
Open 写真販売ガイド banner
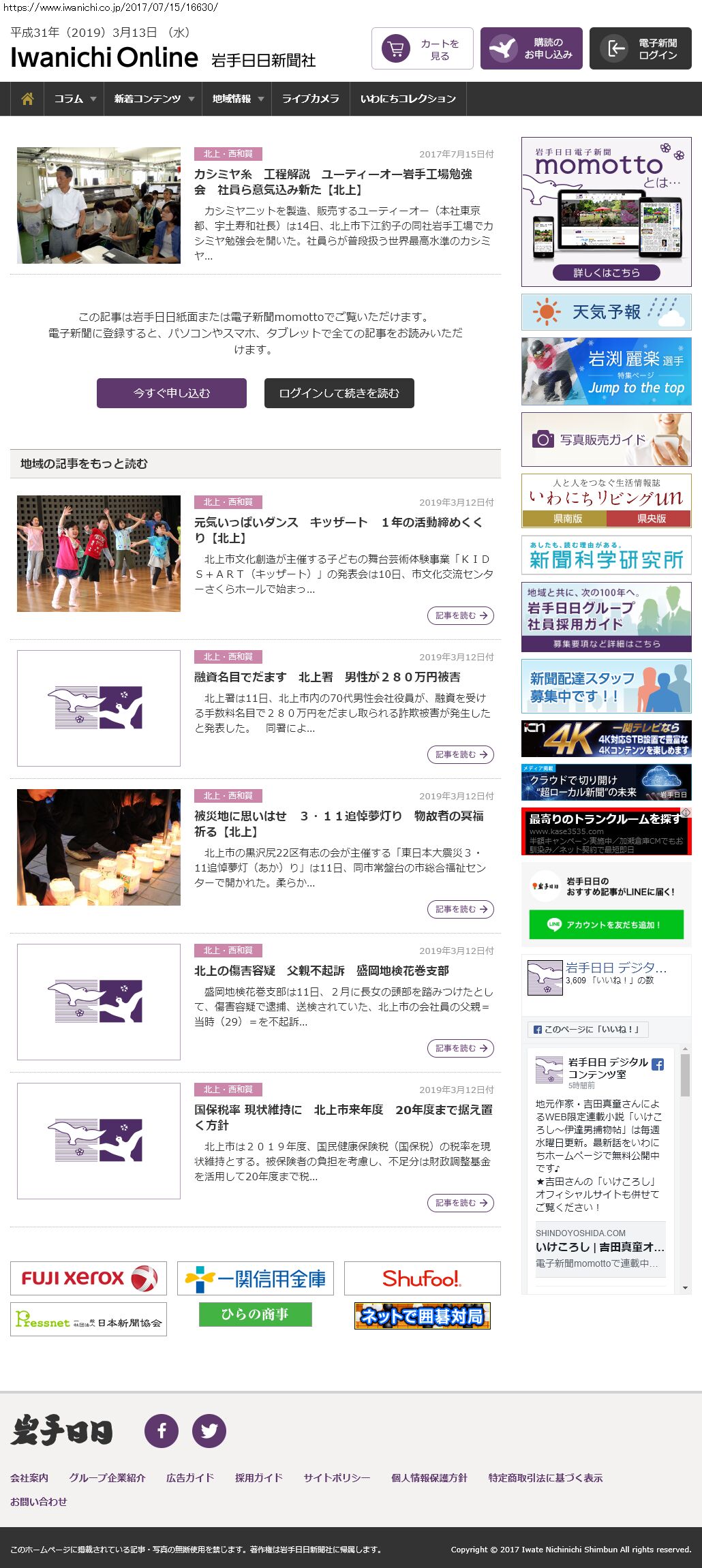(x=606, y=440)
